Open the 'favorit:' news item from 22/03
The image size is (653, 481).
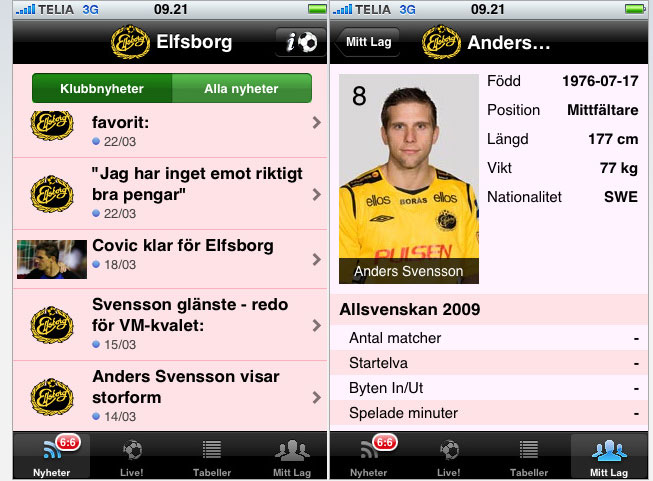[170, 130]
